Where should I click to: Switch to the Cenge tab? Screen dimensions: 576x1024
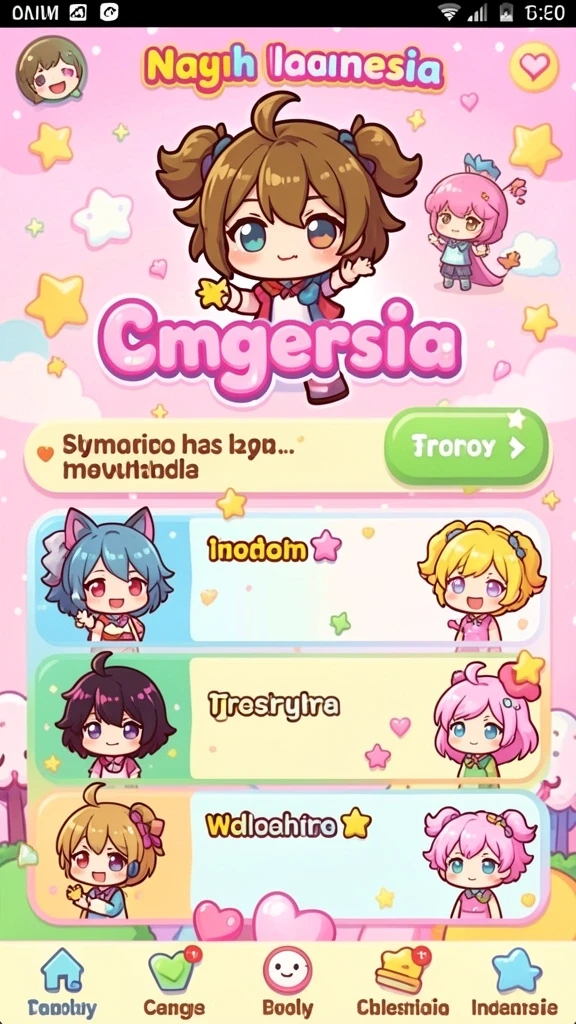coord(174,982)
